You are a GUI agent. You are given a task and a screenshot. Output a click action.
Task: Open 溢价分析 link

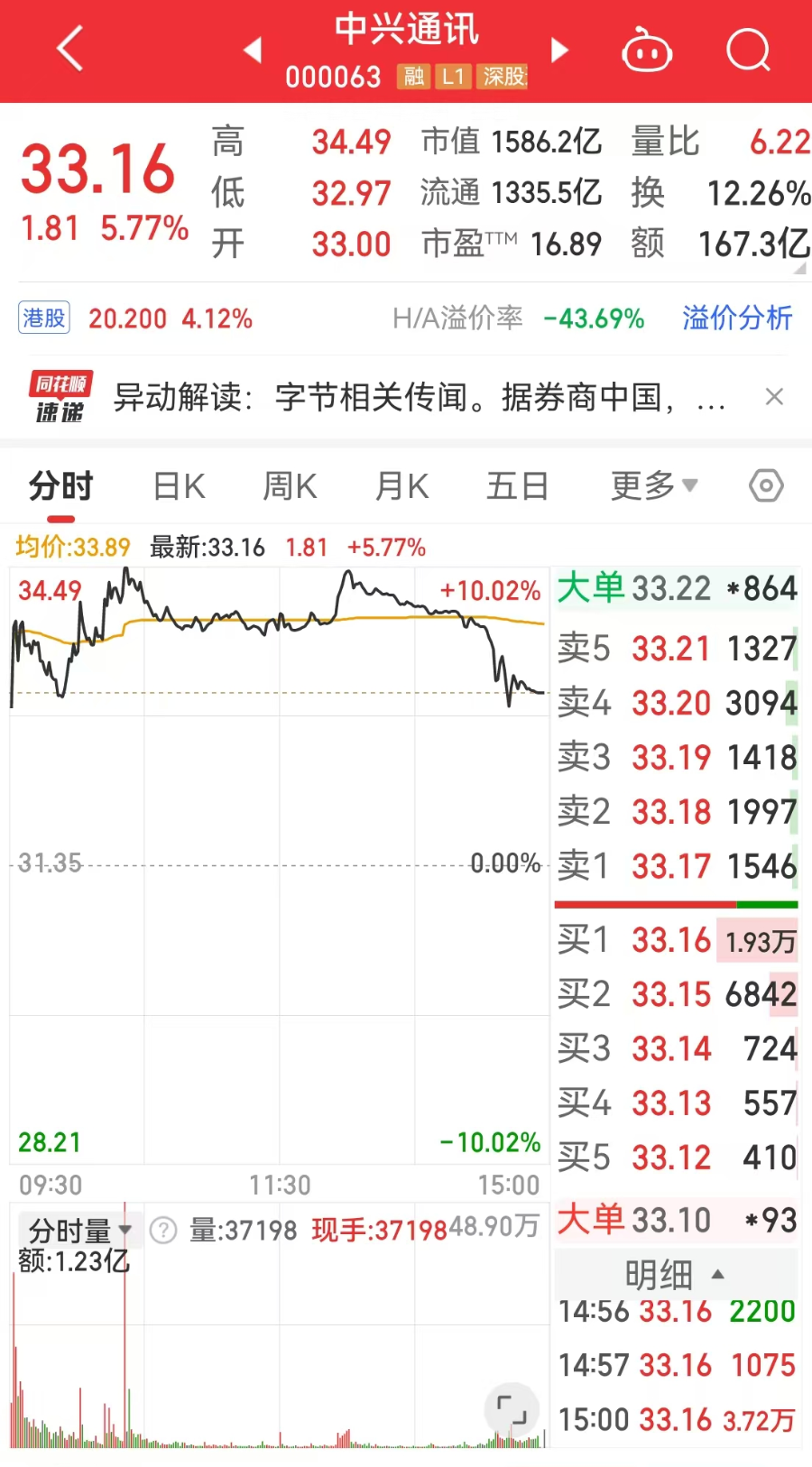click(737, 318)
